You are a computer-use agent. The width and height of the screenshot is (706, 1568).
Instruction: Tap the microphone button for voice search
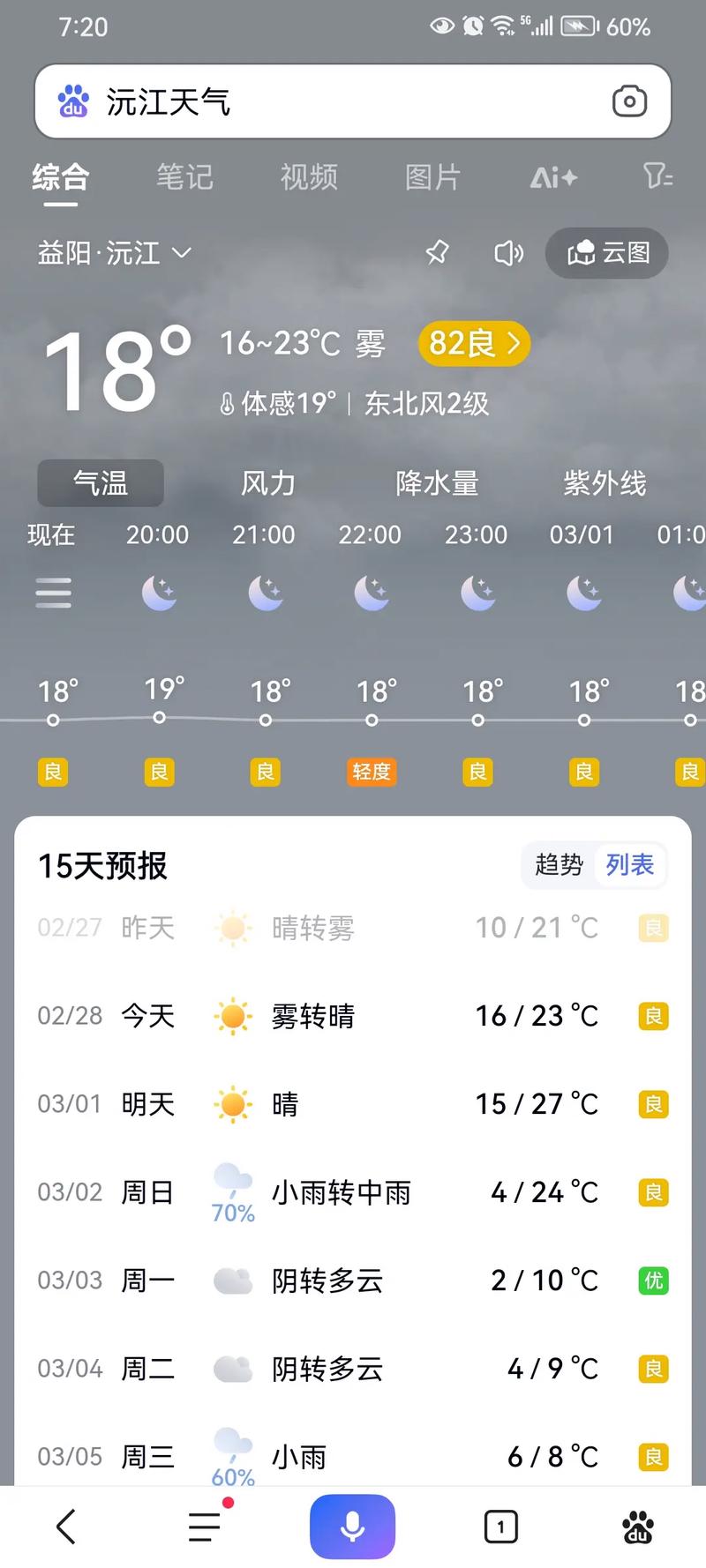pos(352,1526)
